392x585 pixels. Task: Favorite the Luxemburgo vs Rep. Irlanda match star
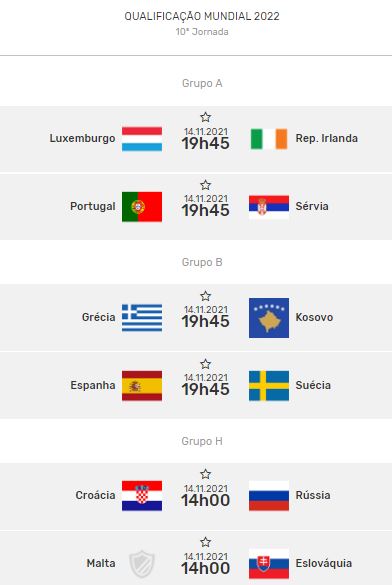pyautogui.click(x=206, y=117)
